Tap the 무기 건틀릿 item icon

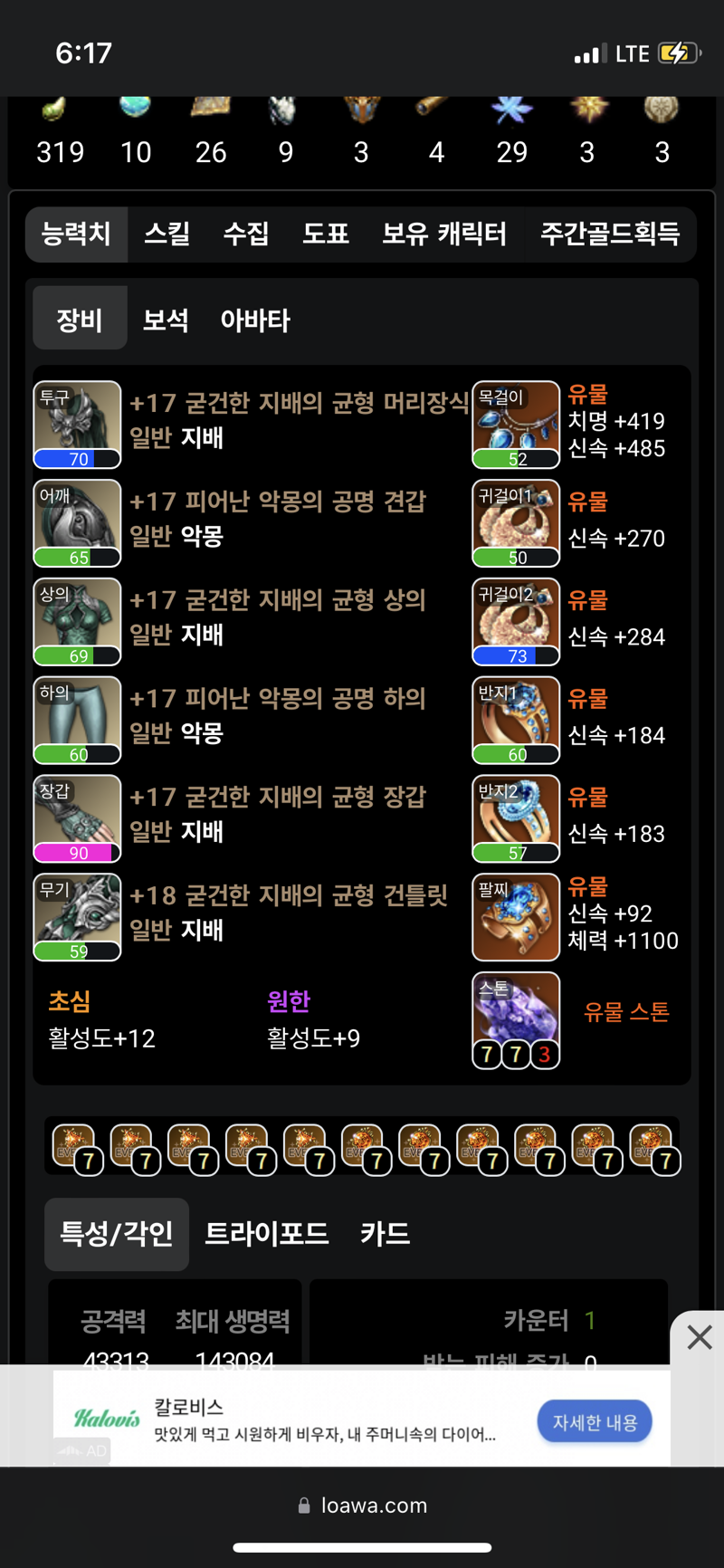click(78, 916)
